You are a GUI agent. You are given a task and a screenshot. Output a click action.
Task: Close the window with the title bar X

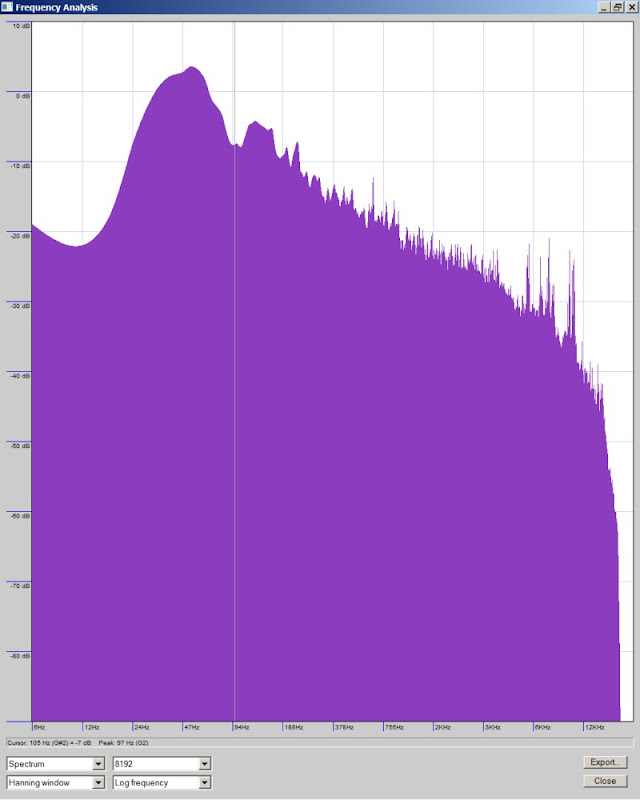pyautogui.click(x=632, y=6)
